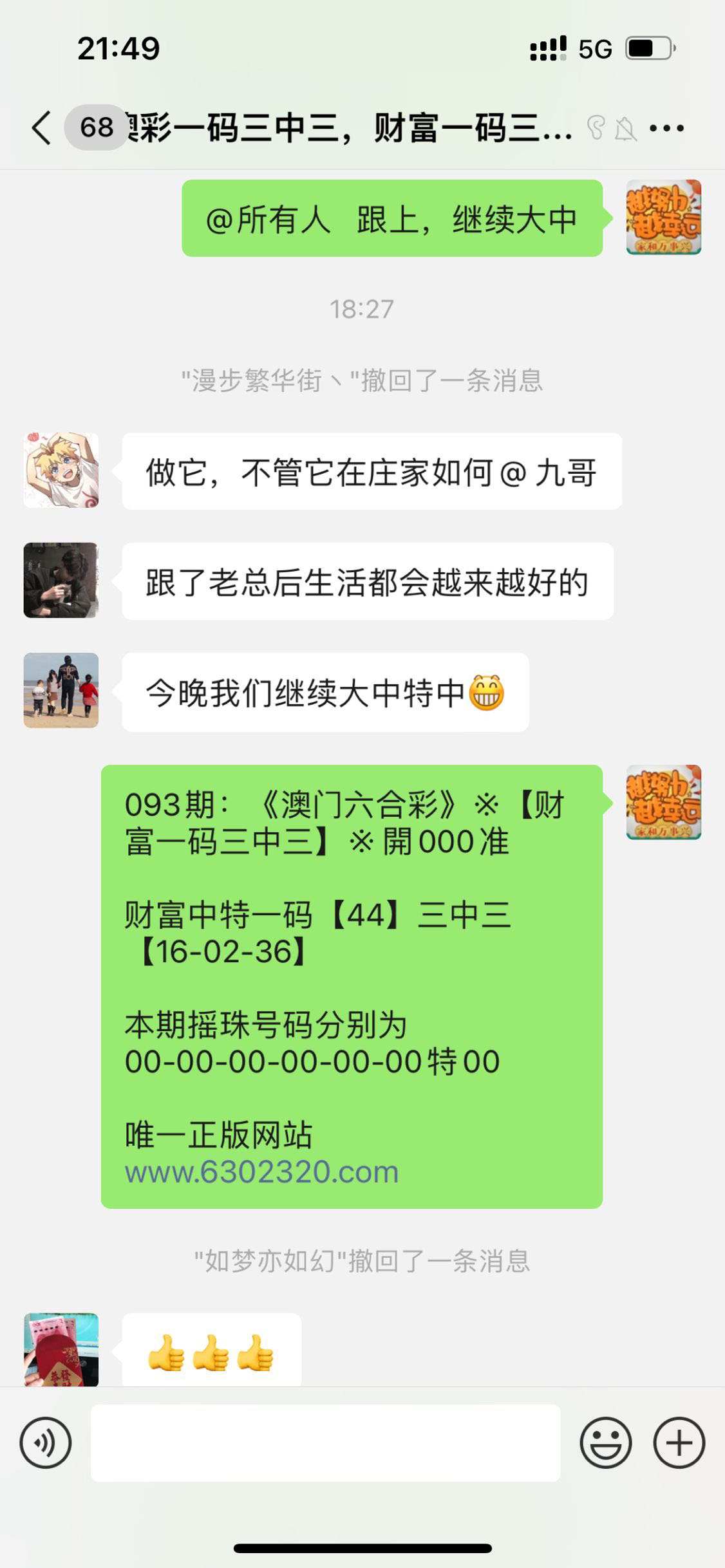Open the emoji sticker panel
Image resolution: width=725 pixels, height=1568 pixels.
(605, 1442)
